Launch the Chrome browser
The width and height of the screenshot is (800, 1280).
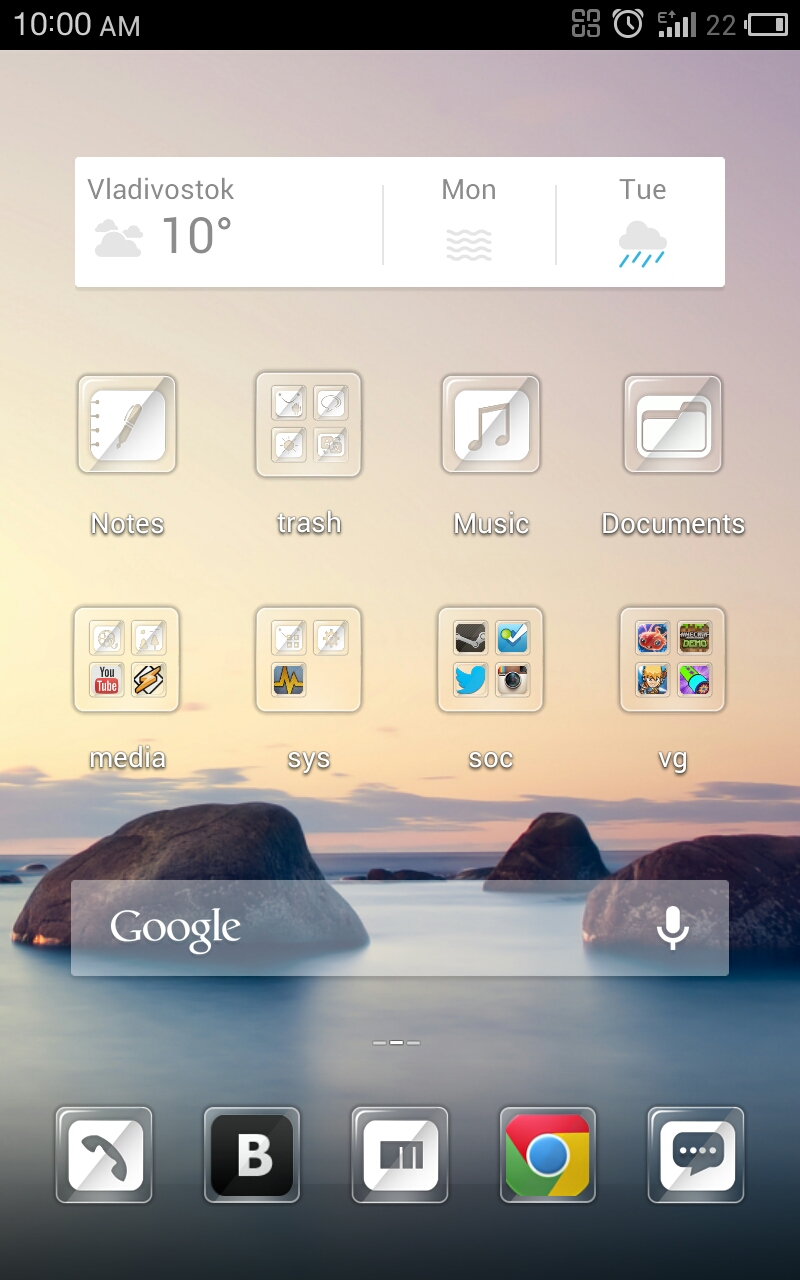[548, 1155]
